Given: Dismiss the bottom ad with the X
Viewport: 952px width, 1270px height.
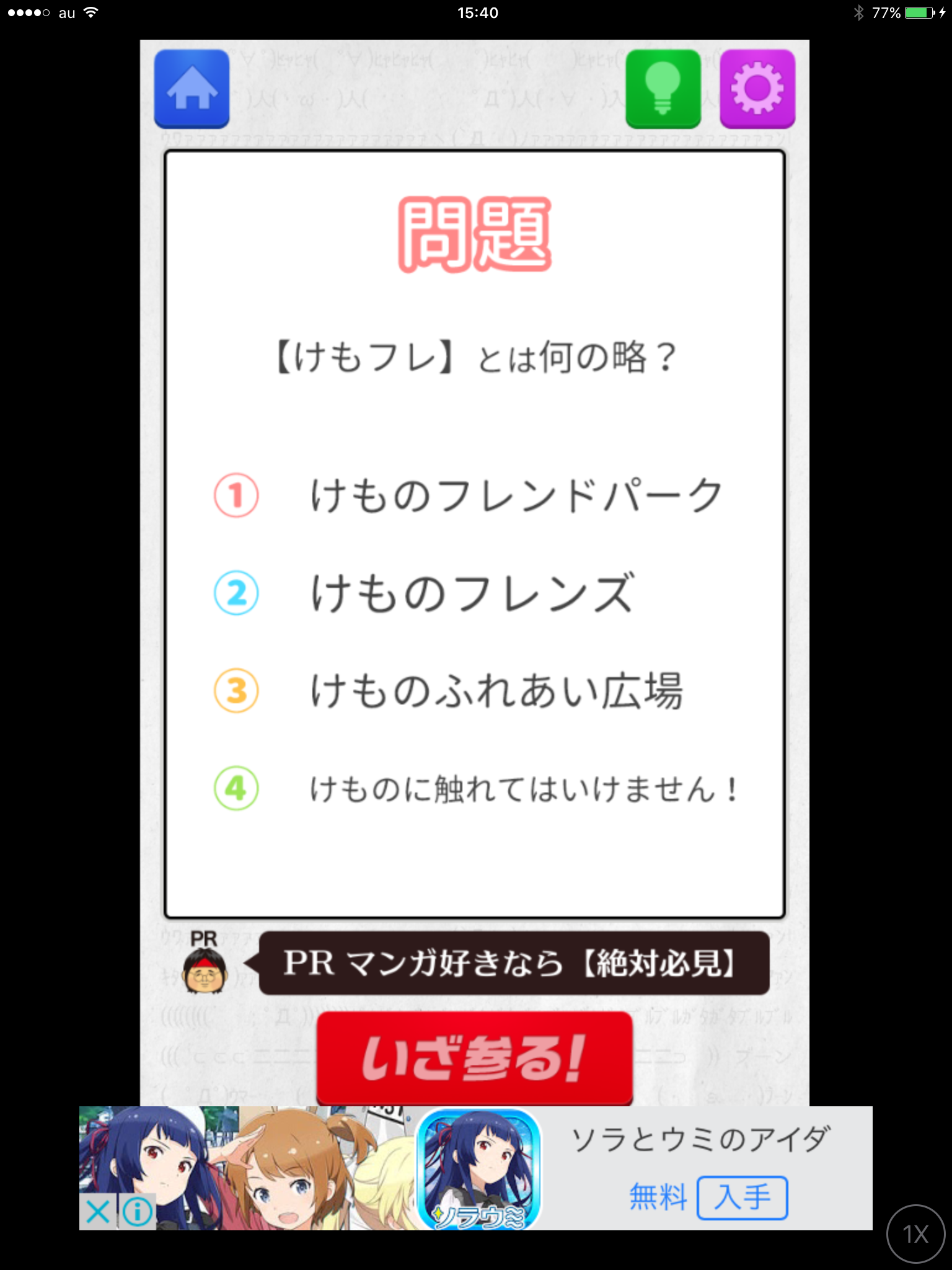Looking at the screenshot, I should 98,1211.
